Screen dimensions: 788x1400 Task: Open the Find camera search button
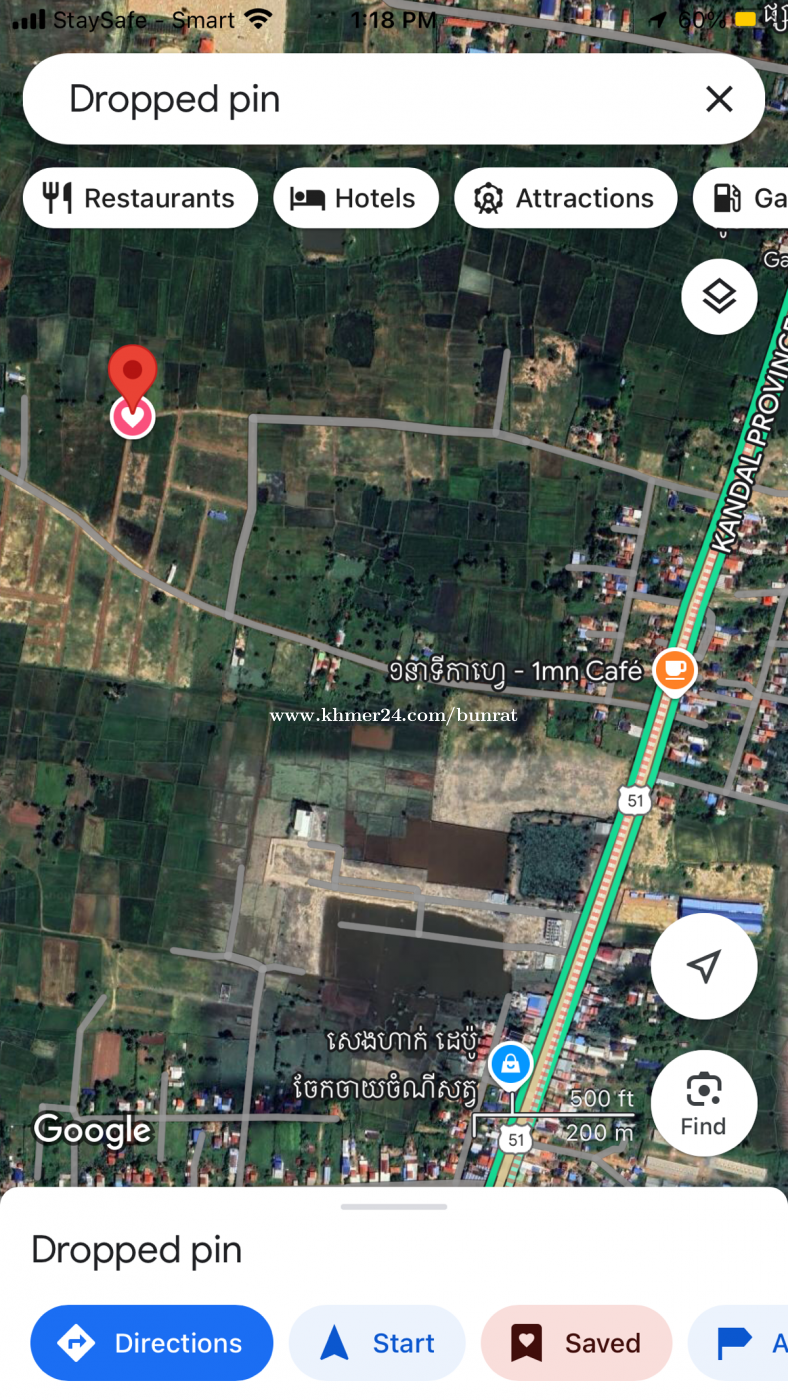[704, 1103]
